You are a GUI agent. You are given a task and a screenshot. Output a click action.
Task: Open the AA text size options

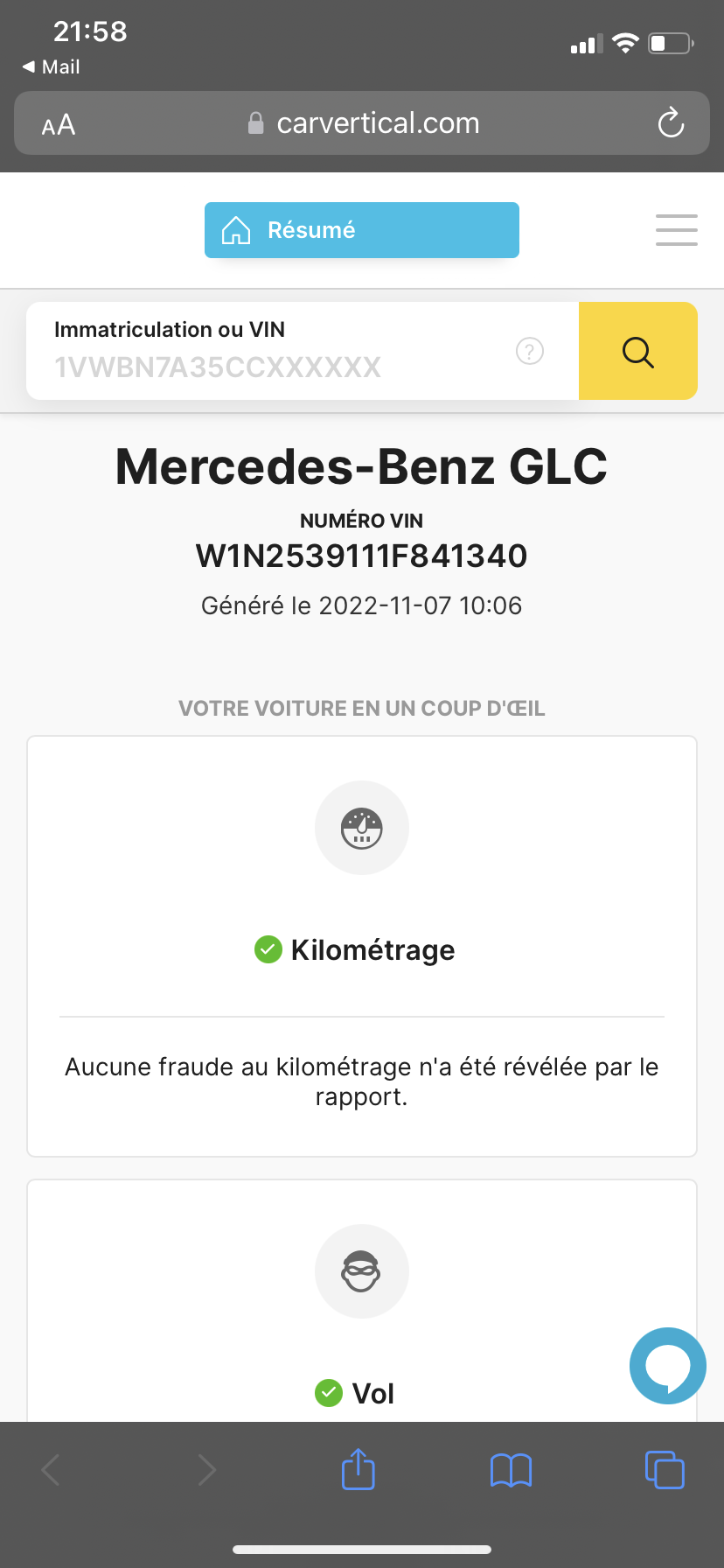tap(59, 125)
